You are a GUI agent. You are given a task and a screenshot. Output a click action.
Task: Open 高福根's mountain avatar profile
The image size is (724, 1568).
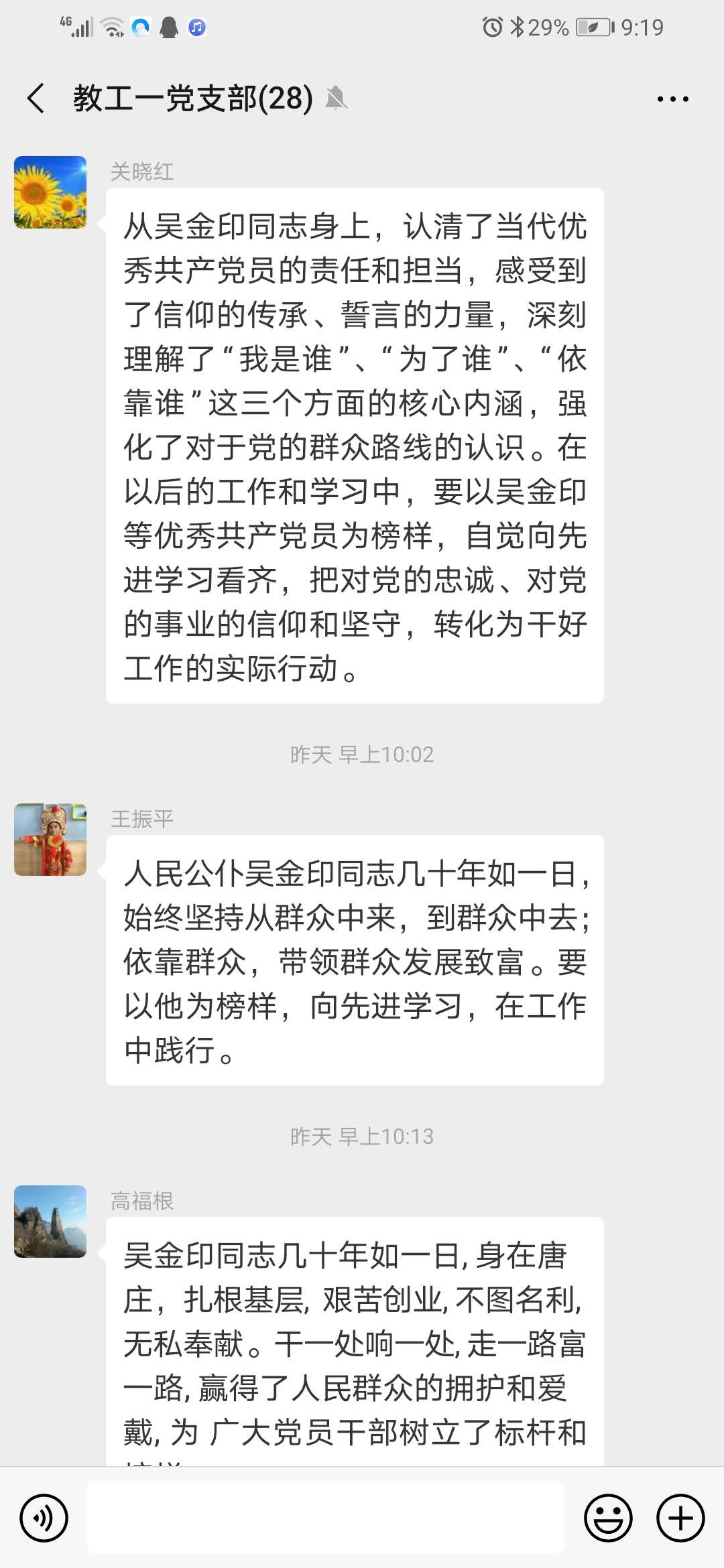(x=50, y=1222)
